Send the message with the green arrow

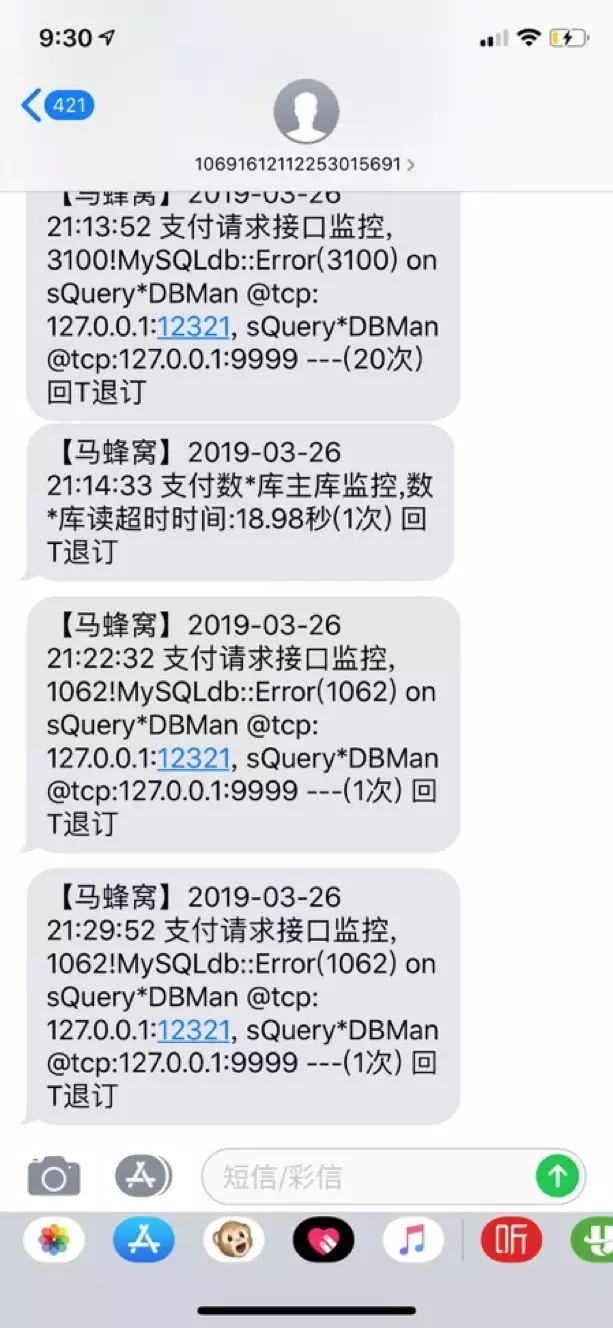point(557,1176)
